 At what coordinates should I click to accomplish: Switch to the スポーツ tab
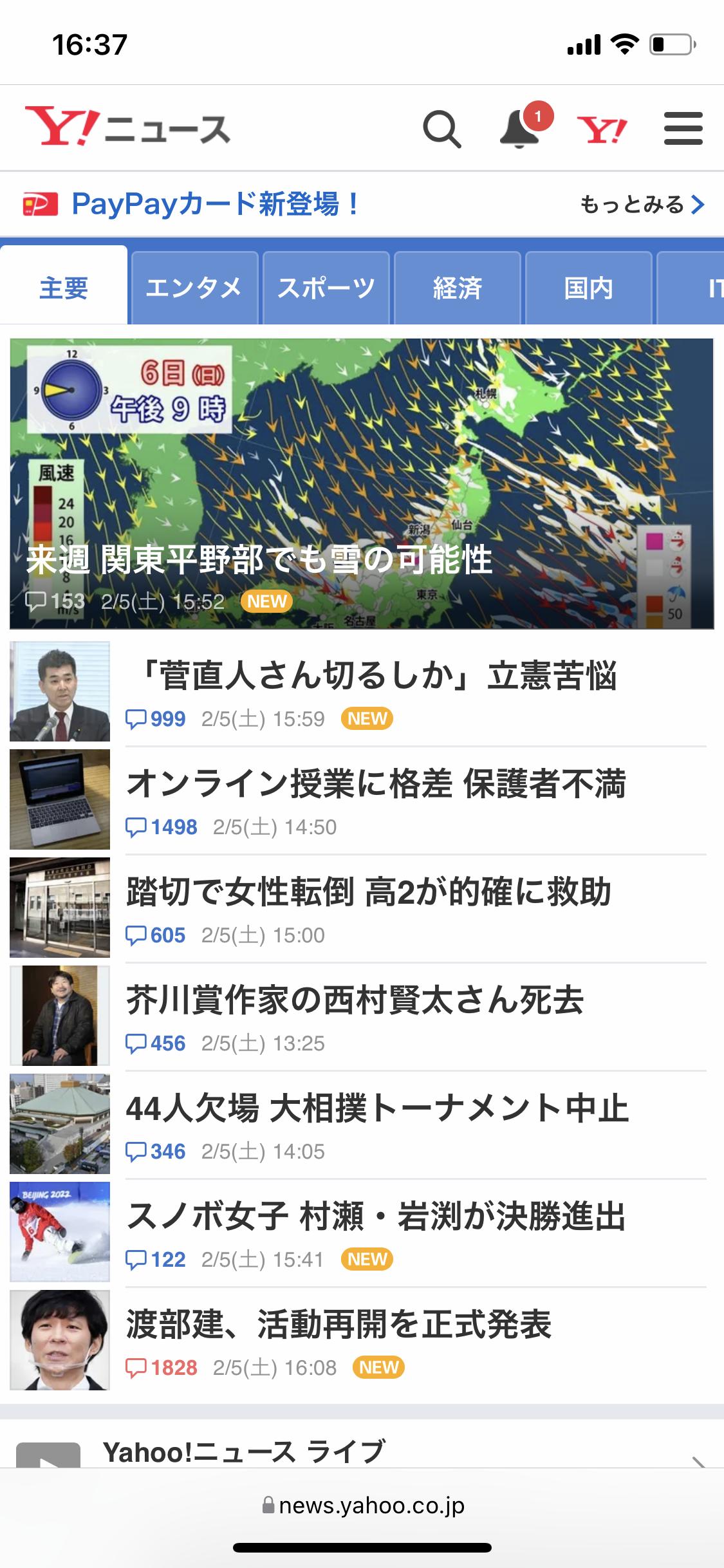point(326,288)
